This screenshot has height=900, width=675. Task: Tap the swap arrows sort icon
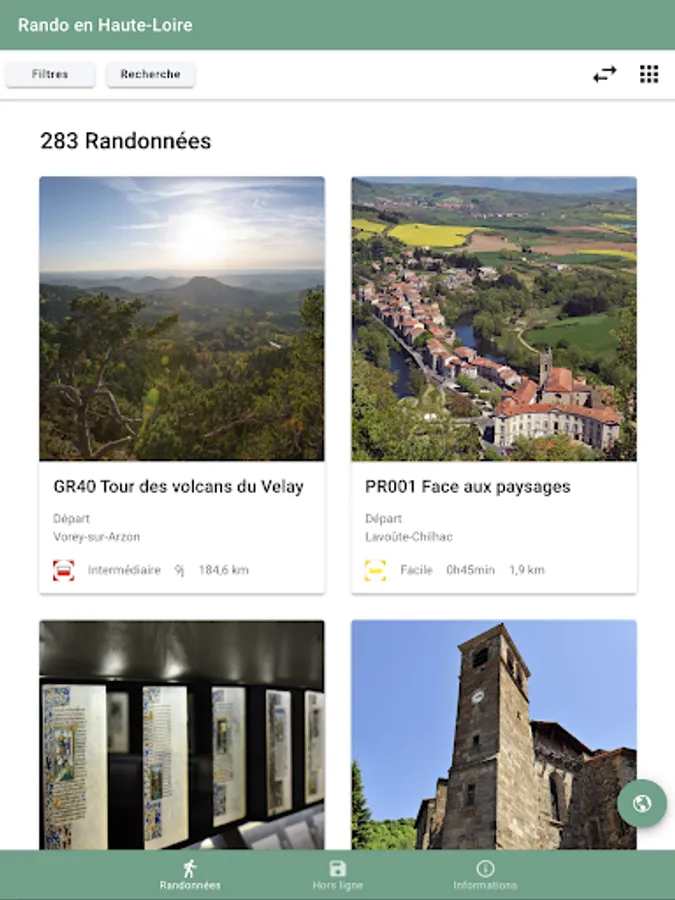[605, 75]
